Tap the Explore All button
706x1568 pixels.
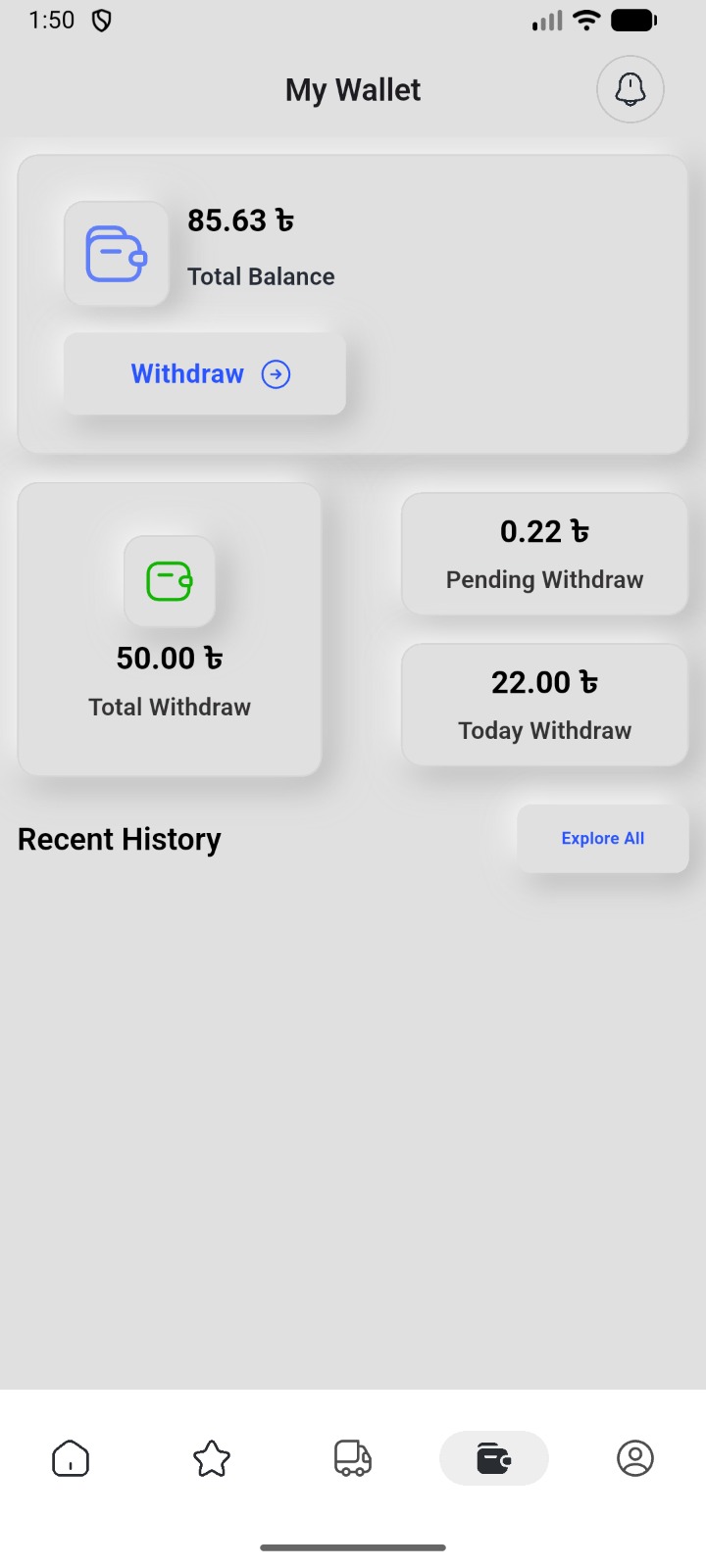point(602,838)
